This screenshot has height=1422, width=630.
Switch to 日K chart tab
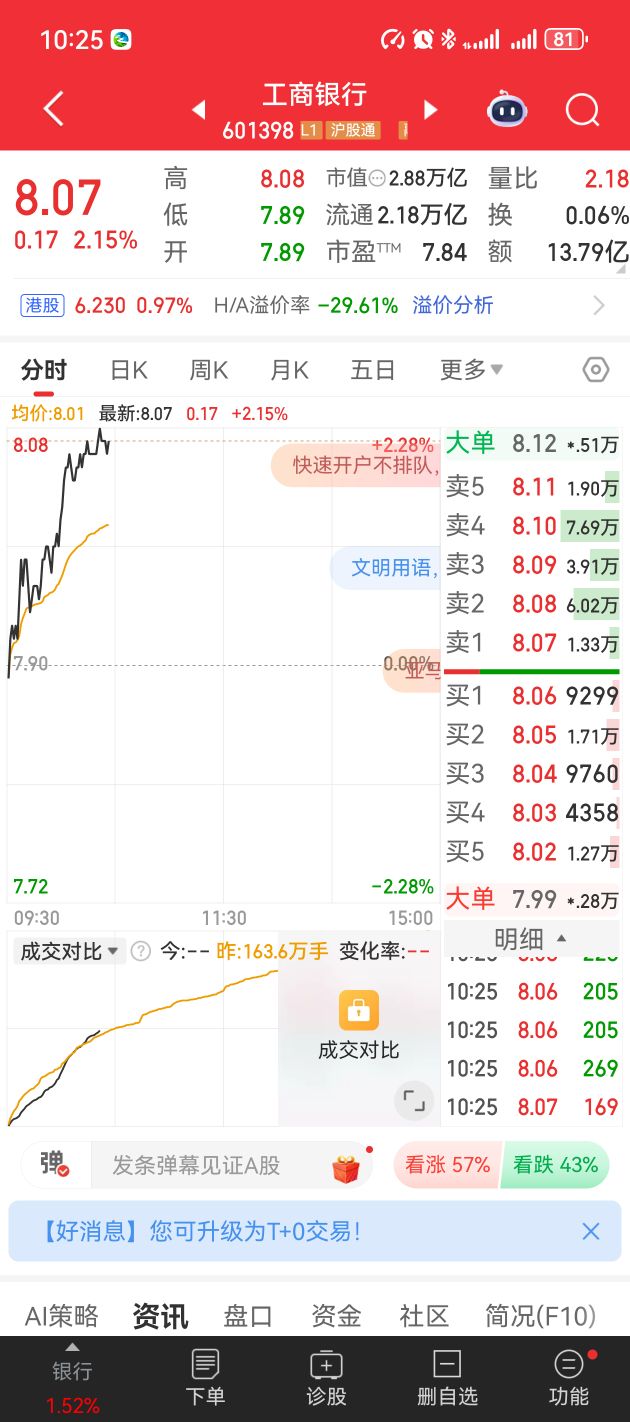pyautogui.click(x=128, y=371)
